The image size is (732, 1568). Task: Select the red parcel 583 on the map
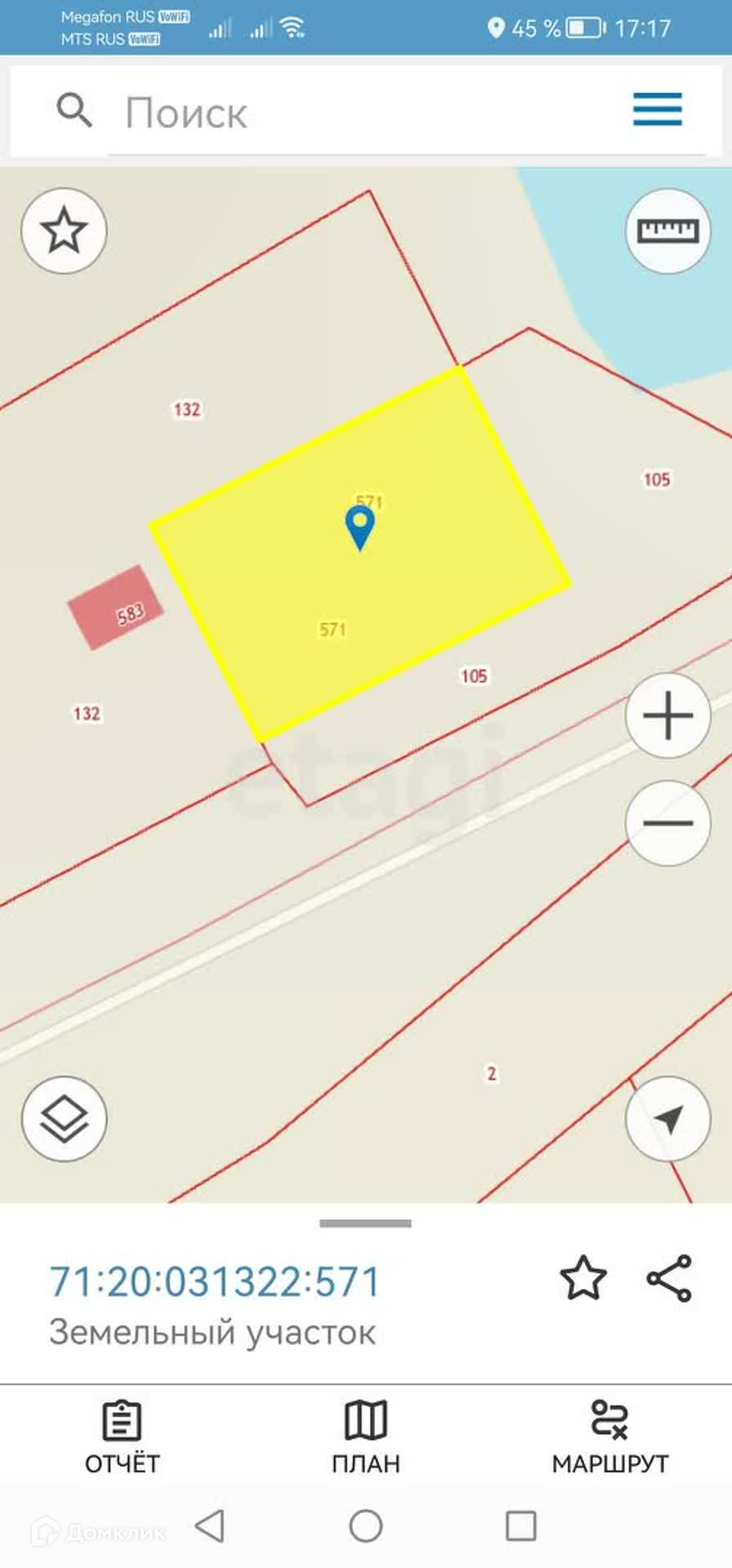(116, 608)
